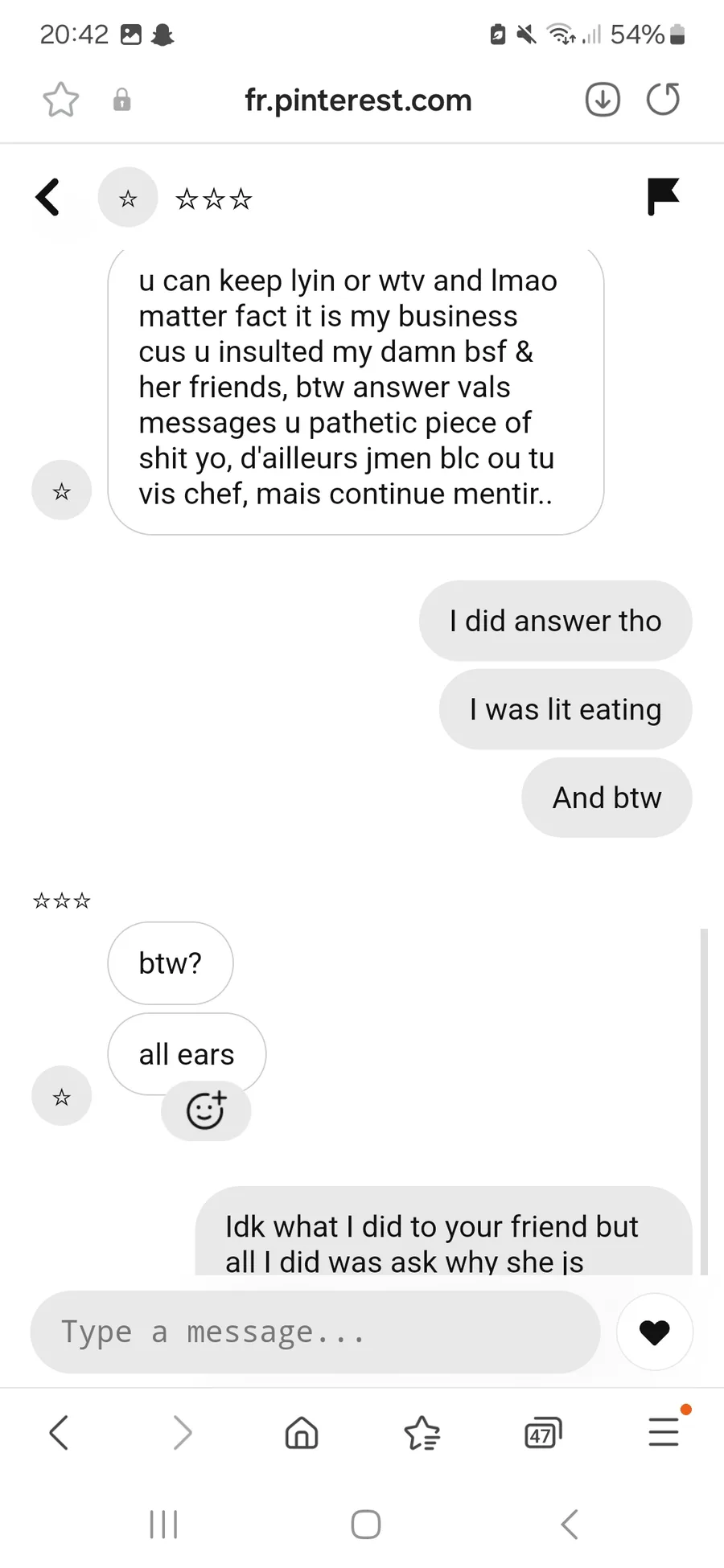Viewport: 724px width, 1568px height.
Task: Open the browser downloads icon
Action: pos(603,100)
